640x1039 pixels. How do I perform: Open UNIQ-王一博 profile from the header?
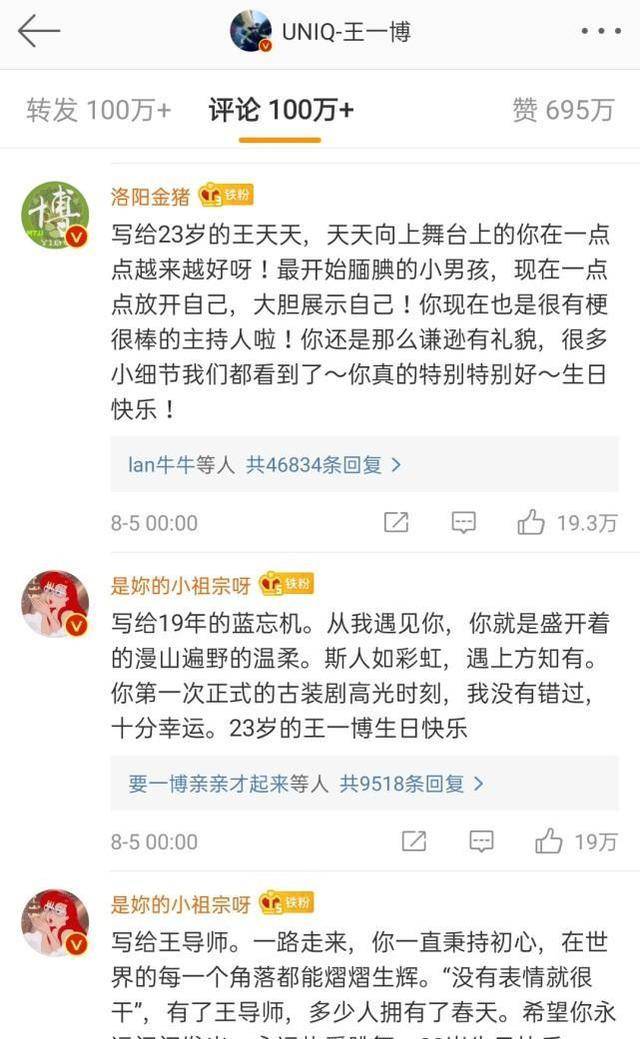click(x=320, y=32)
